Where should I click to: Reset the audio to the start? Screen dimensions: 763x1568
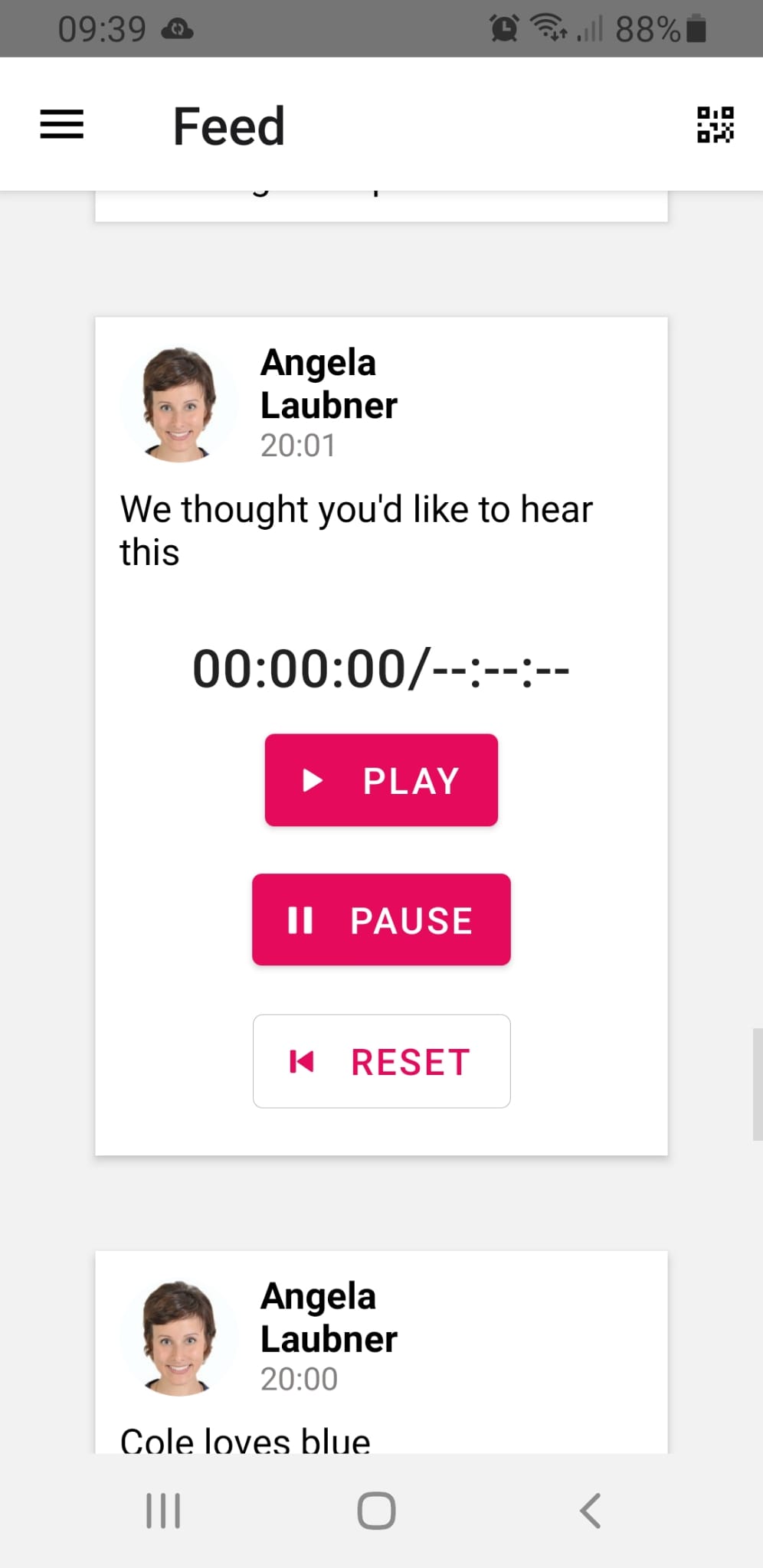(381, 1061)
